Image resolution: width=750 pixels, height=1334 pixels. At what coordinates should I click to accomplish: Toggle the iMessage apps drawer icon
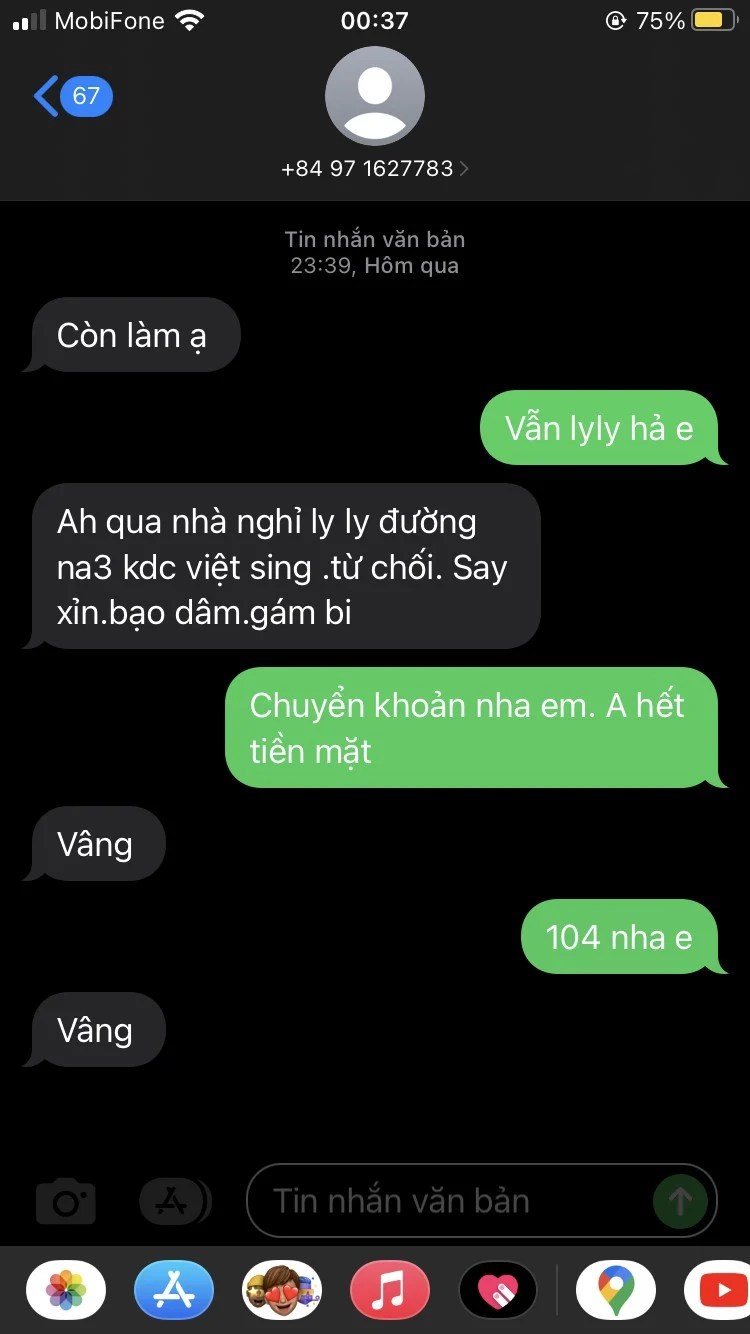click(174, 1201)
